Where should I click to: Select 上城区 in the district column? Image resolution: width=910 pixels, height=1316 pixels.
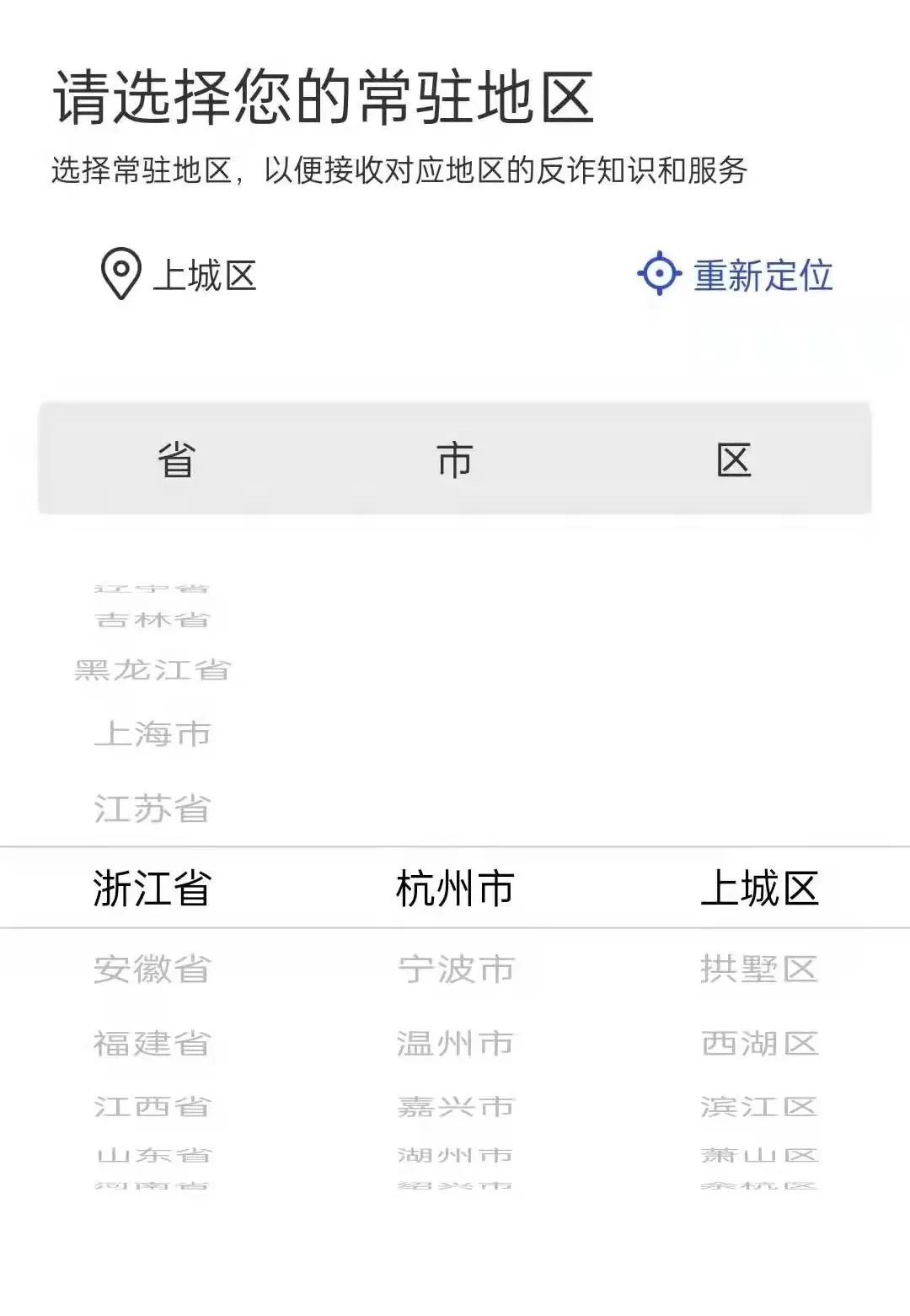coord(761,888)
